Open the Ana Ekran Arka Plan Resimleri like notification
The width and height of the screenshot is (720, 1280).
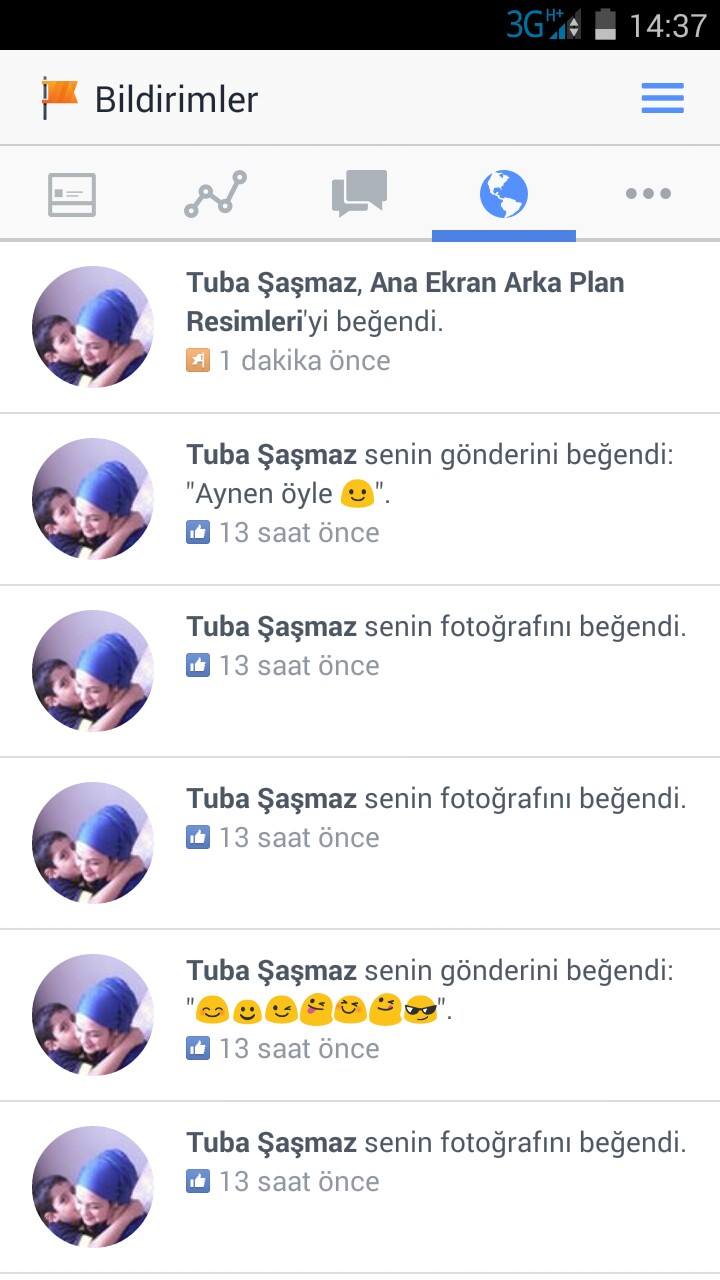[360, 327]
